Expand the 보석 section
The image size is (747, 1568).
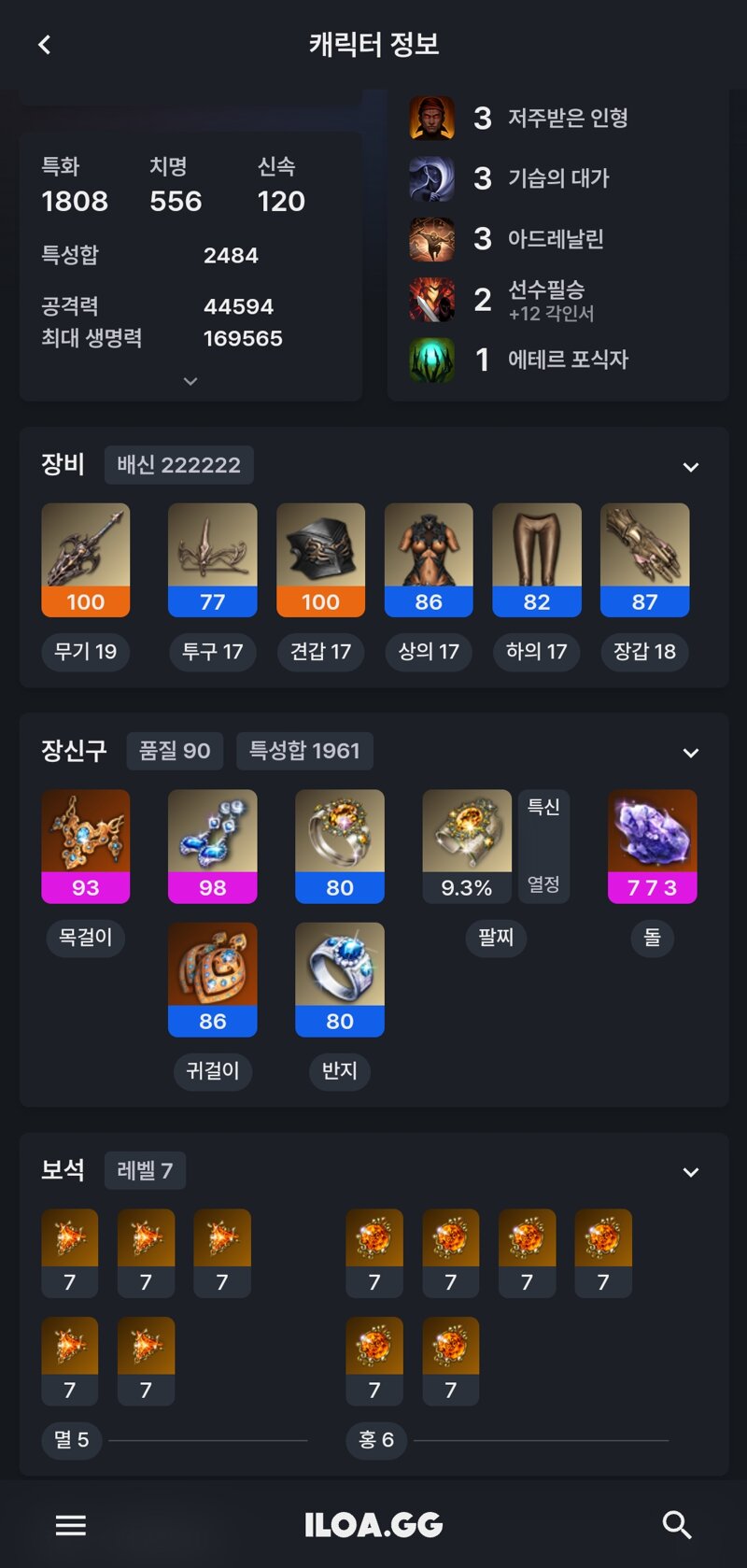pos(690,1172)
